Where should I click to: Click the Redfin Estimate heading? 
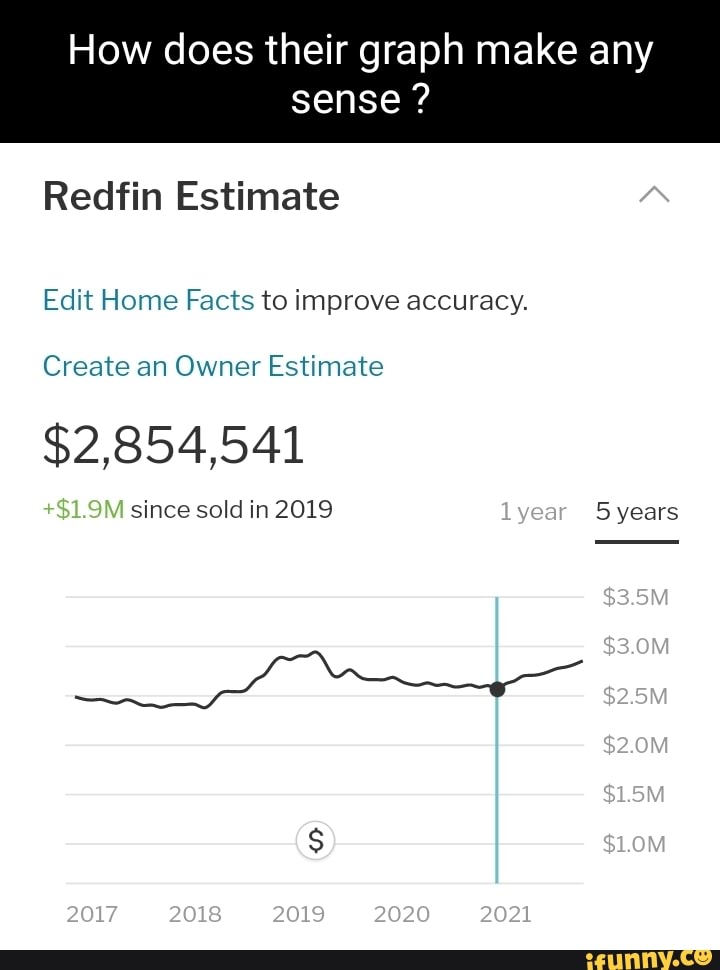click(x=190, y=196)
